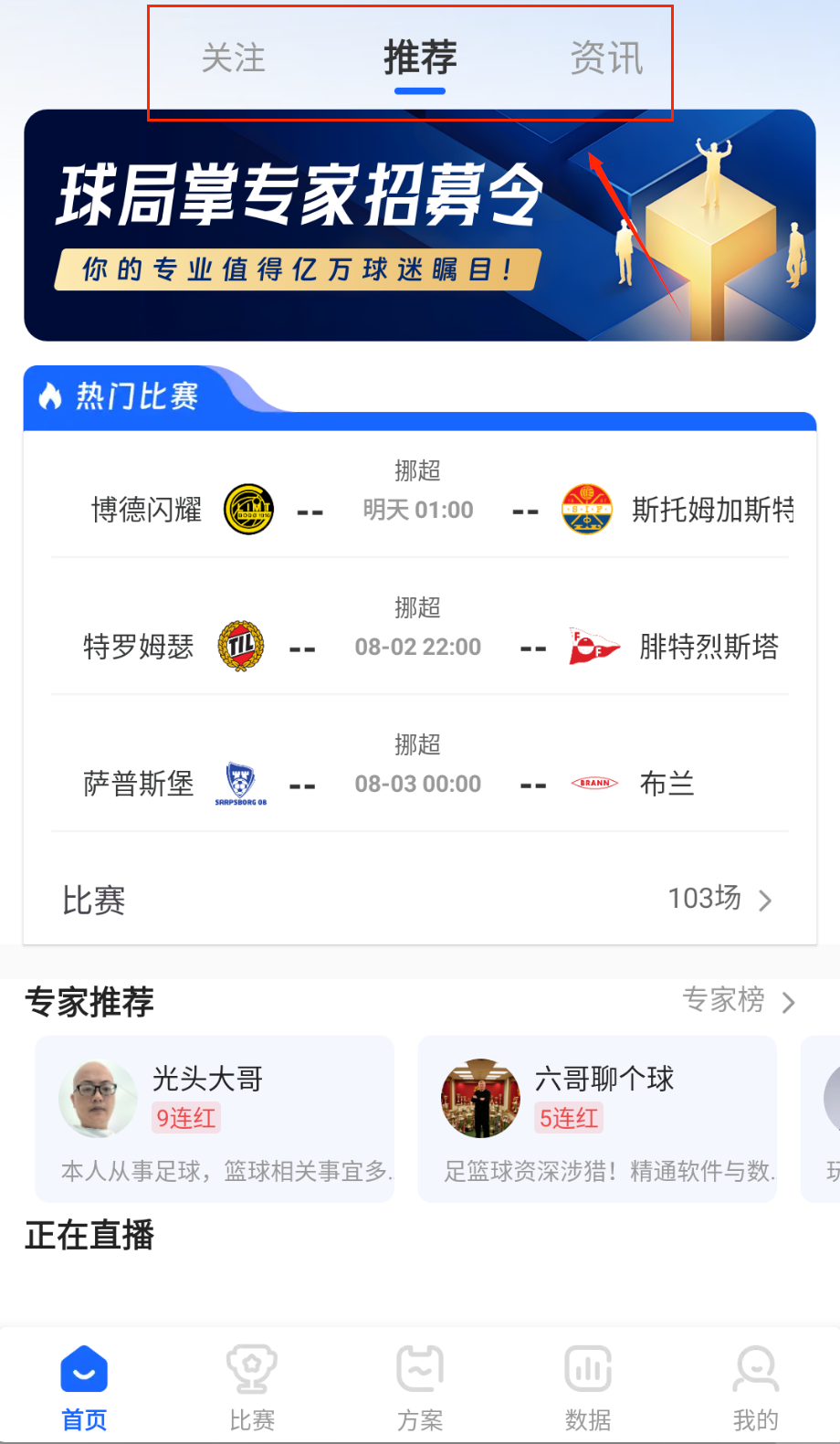Screen dimensions: 840x1444
Task: Open the 资讯 tab
Action: coord(606,58)
